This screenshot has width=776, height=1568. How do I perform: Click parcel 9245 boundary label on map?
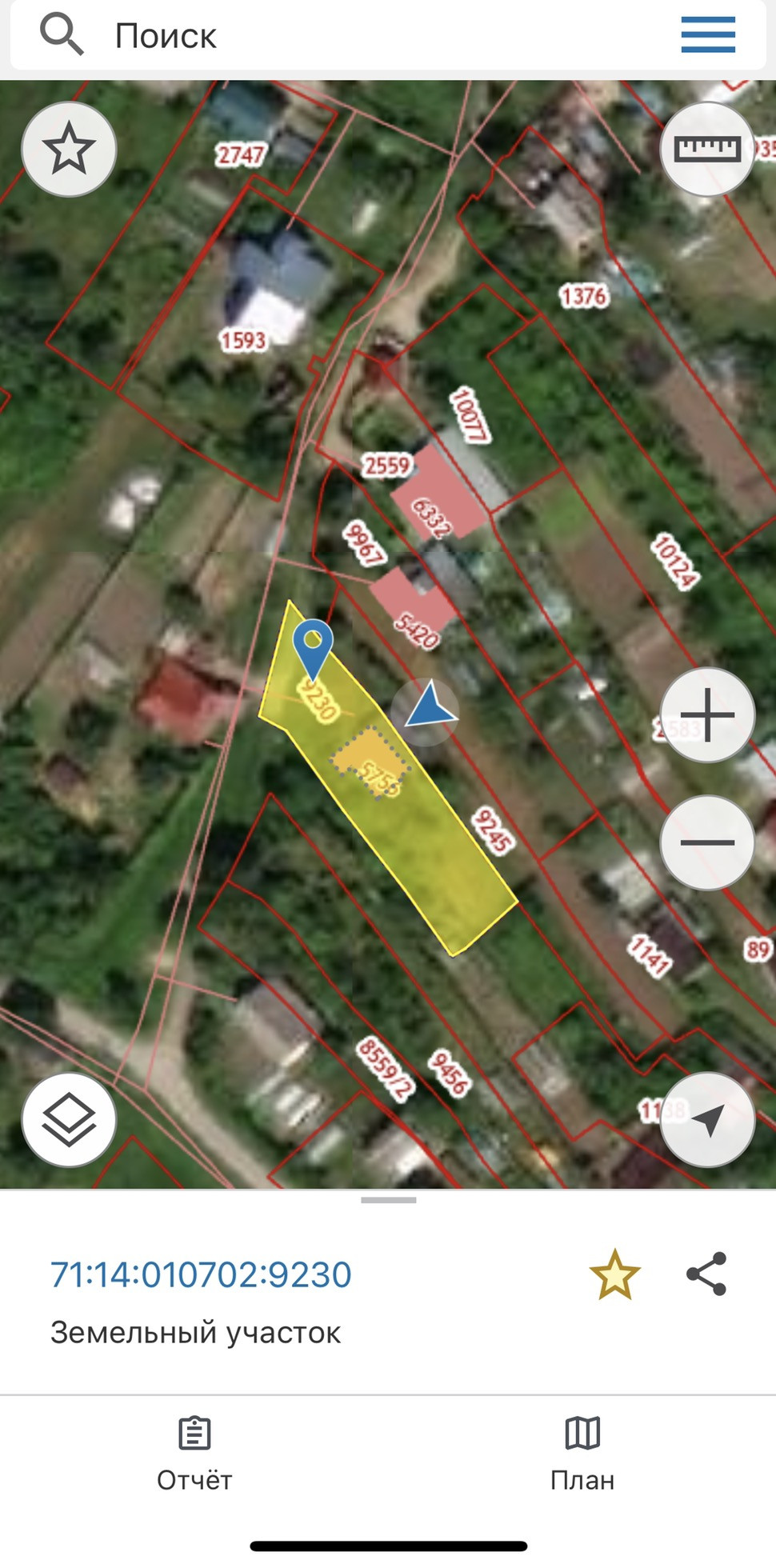point(494,830)
